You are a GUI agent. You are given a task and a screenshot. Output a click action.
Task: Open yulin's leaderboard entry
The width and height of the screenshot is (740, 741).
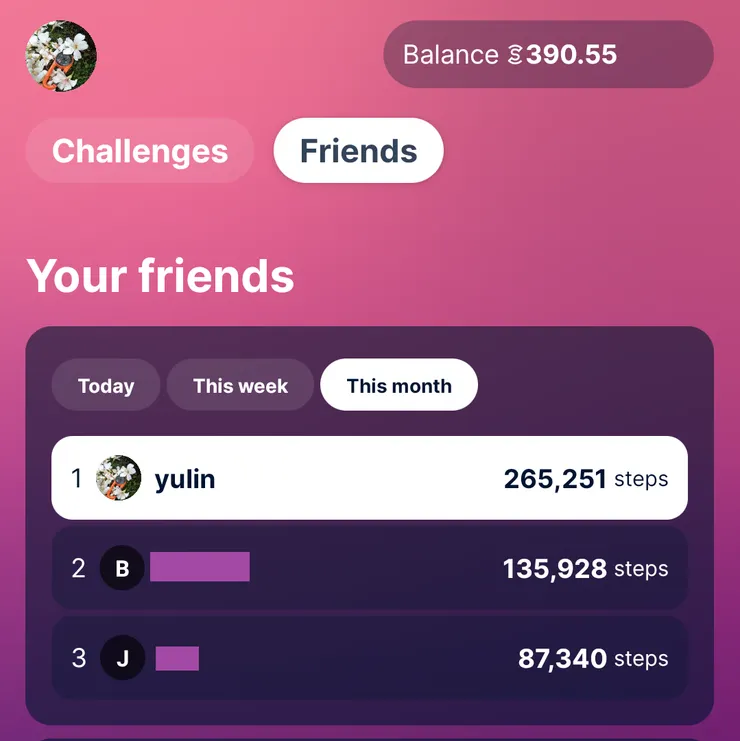click(x=369, y=478)
